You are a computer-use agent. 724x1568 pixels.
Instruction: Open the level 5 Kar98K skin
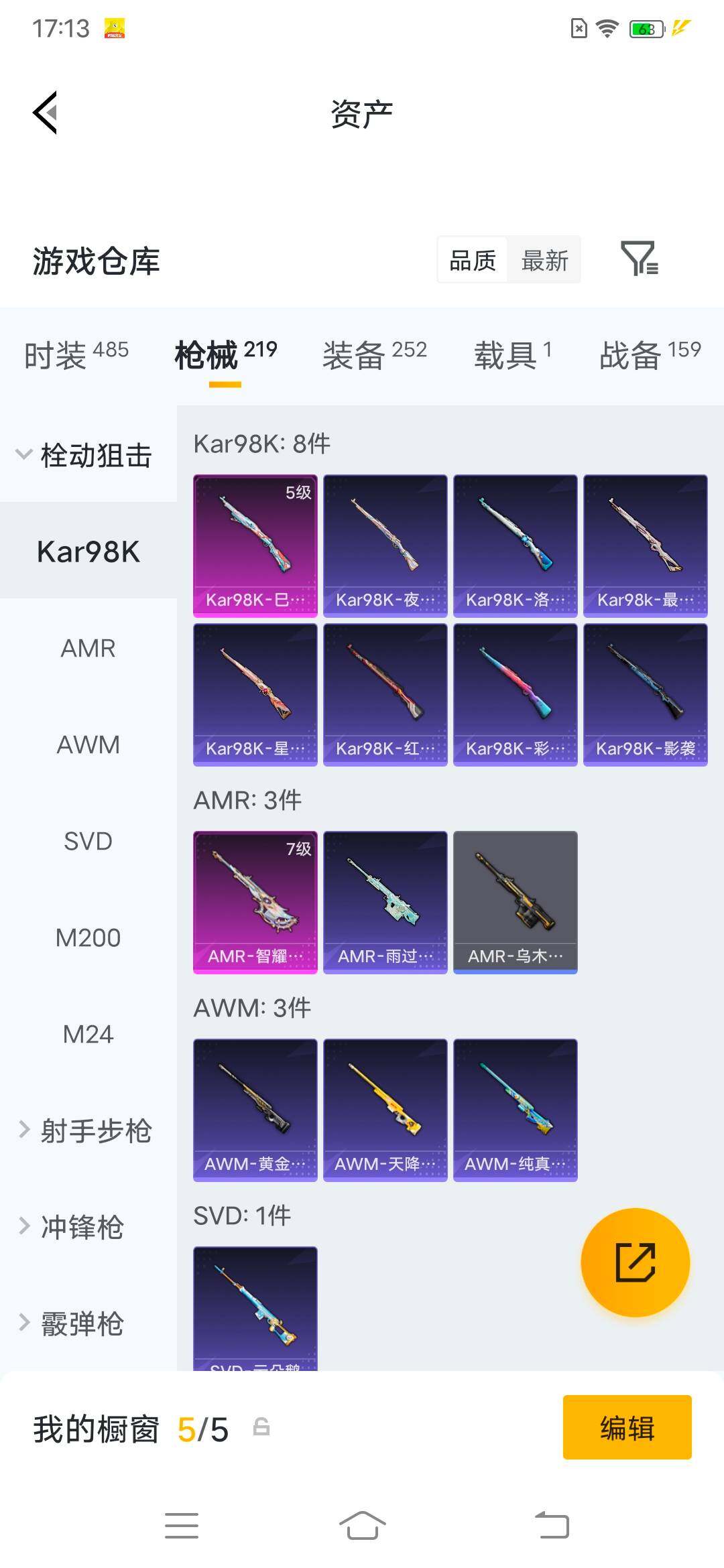[x=255, y=545]
